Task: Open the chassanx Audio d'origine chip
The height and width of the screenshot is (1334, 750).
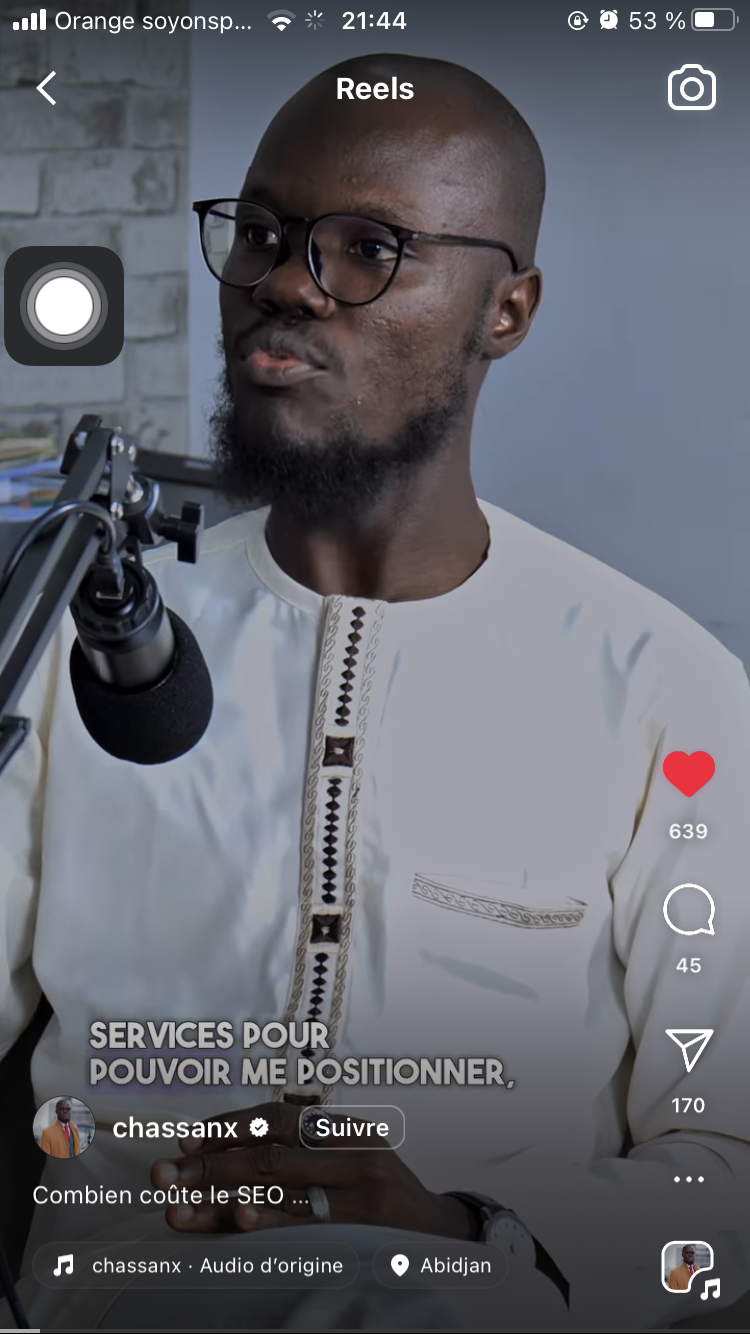Action: click(x=196, y=1266)
